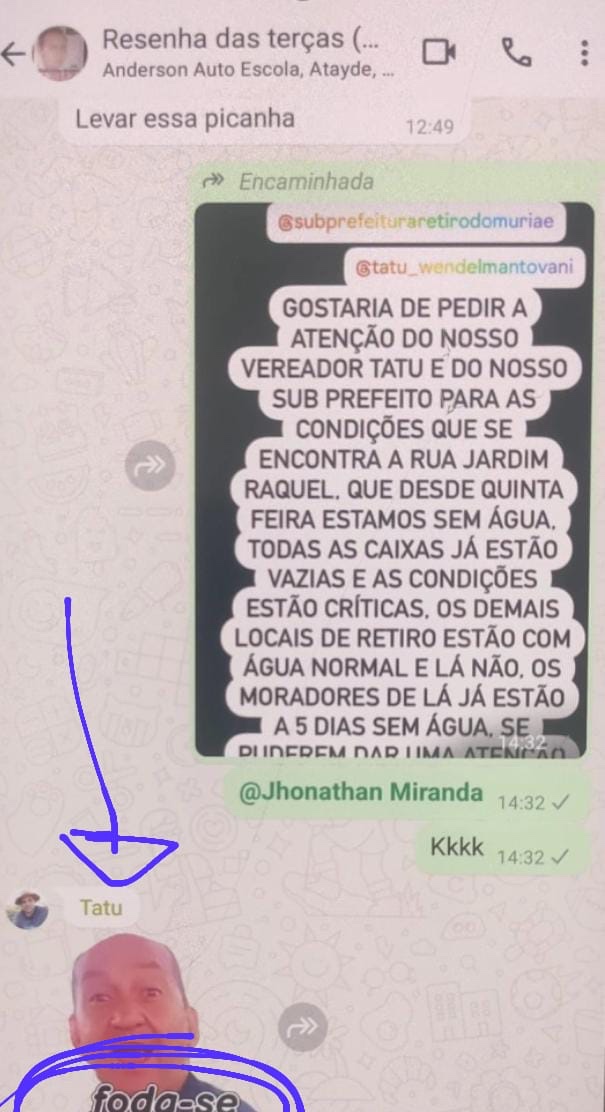Open the overflow menu
Viewport: 605px width, 1112px height.
tap(584, 53)
